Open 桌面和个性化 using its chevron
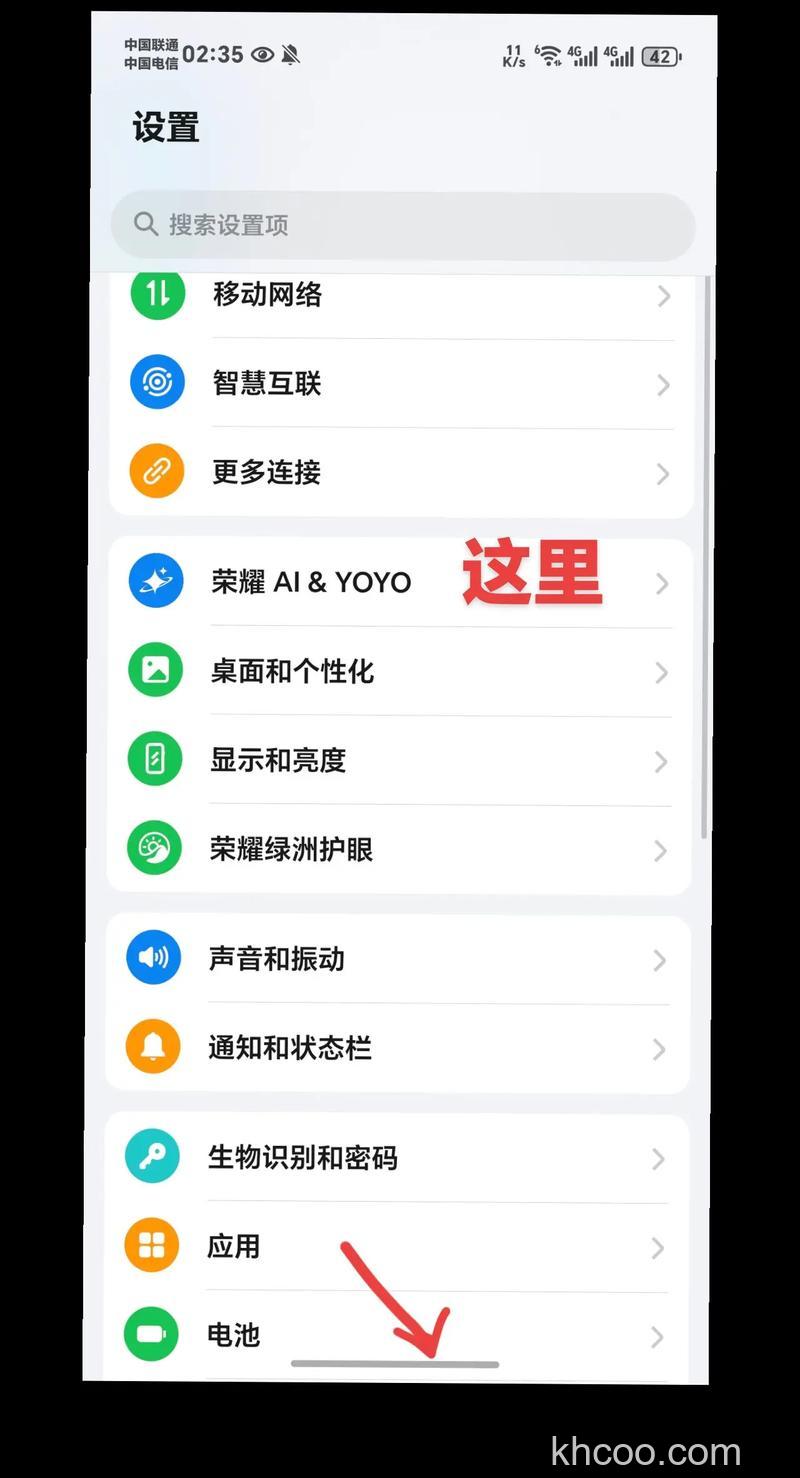The image size is (800, 1478). 661,673
